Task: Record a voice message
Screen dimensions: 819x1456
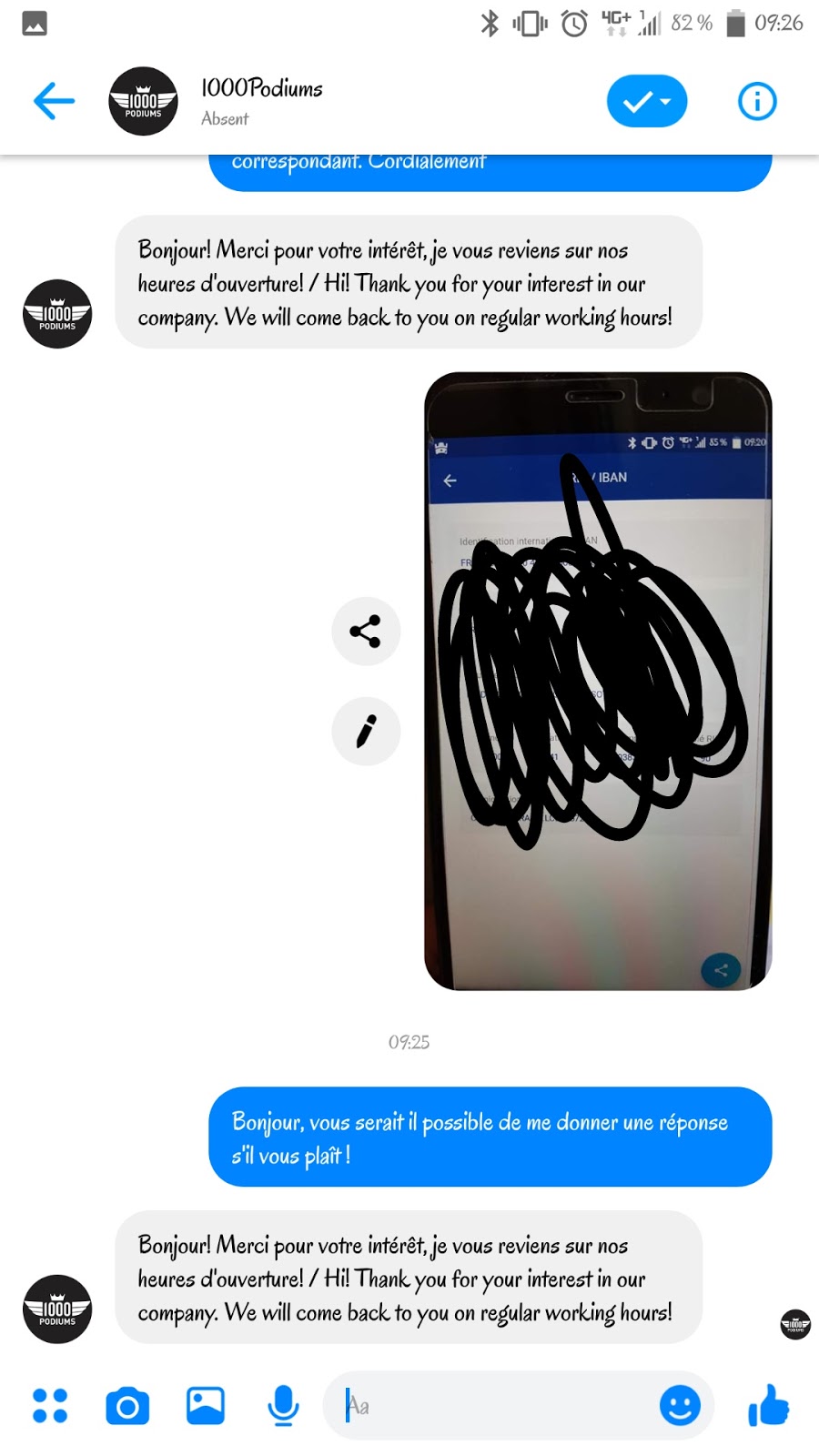Action: pyautogui.click(x=283, y=1406)
